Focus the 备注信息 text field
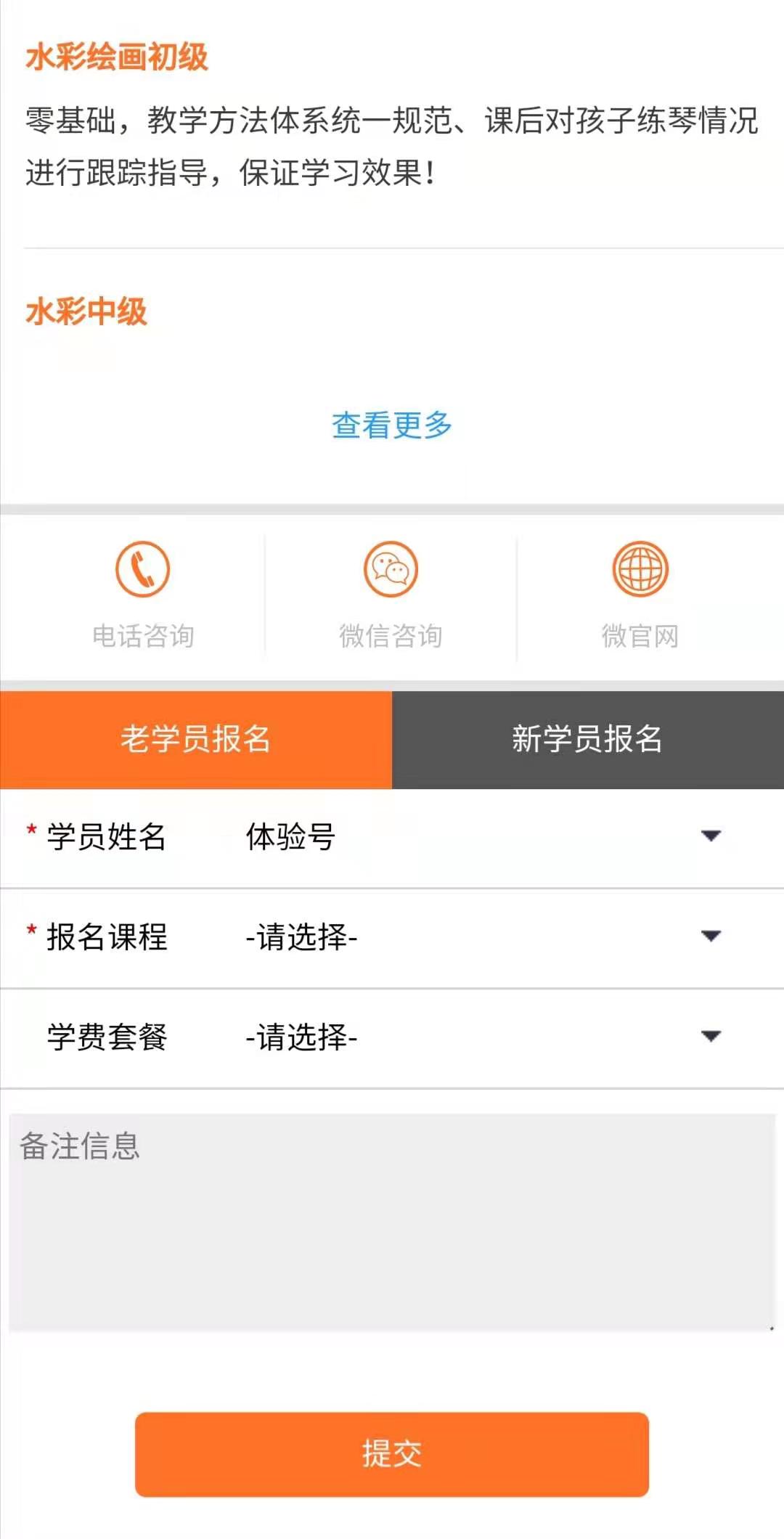The height and width of the screenshot is (1539, 784). coord(391,1222)
